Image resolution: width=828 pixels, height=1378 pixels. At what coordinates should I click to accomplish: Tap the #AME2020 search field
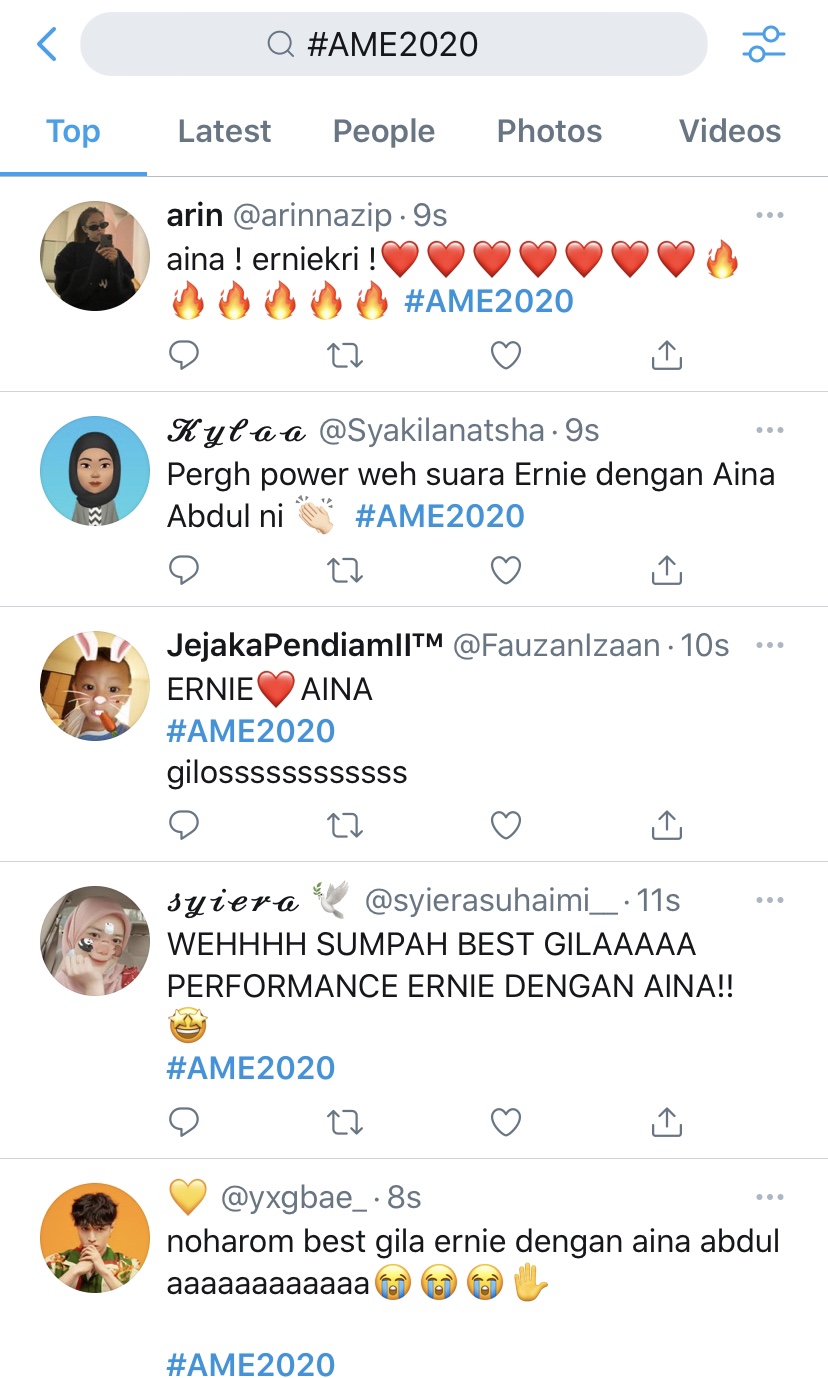click(x=393, y=44)
